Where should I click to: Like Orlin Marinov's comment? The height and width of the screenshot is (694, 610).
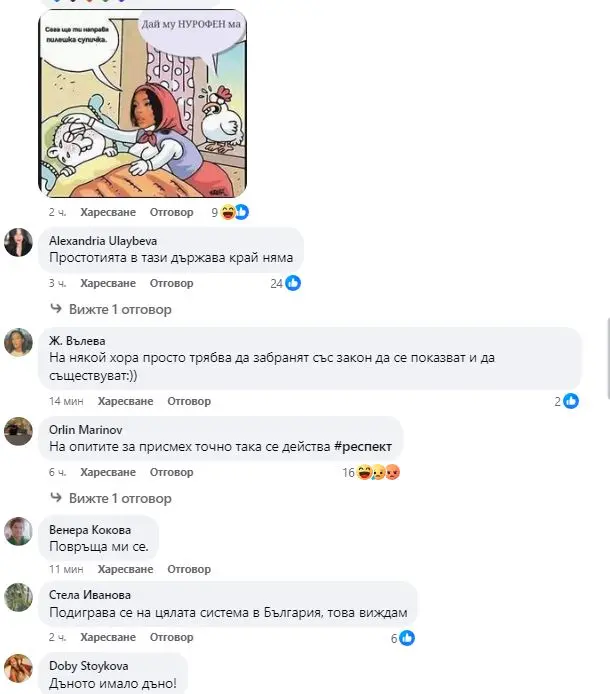point(107,472)
